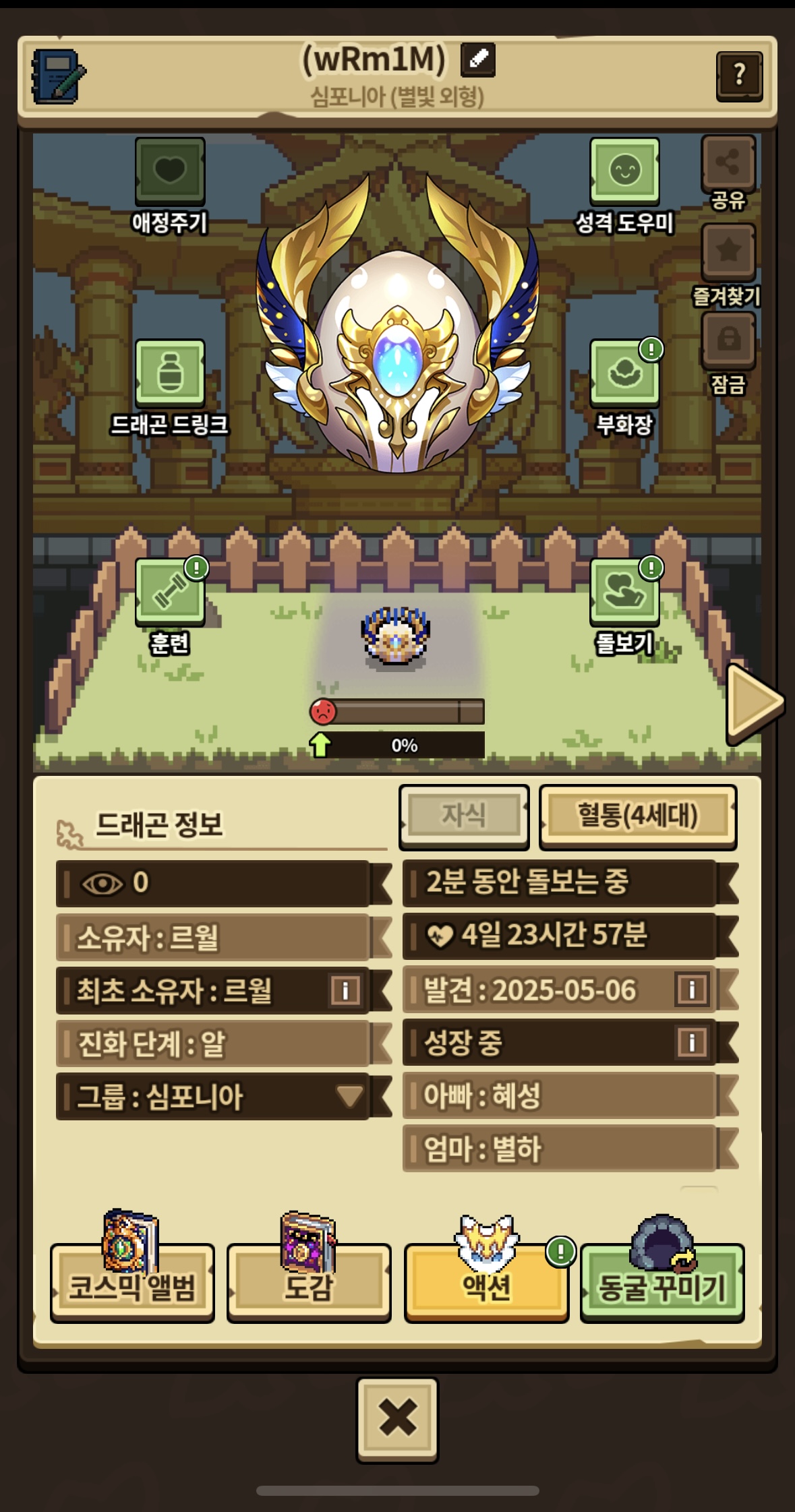Open 성격 도우미 personality helper
The height and width of the screenshot is (1512, 795).
624,172
